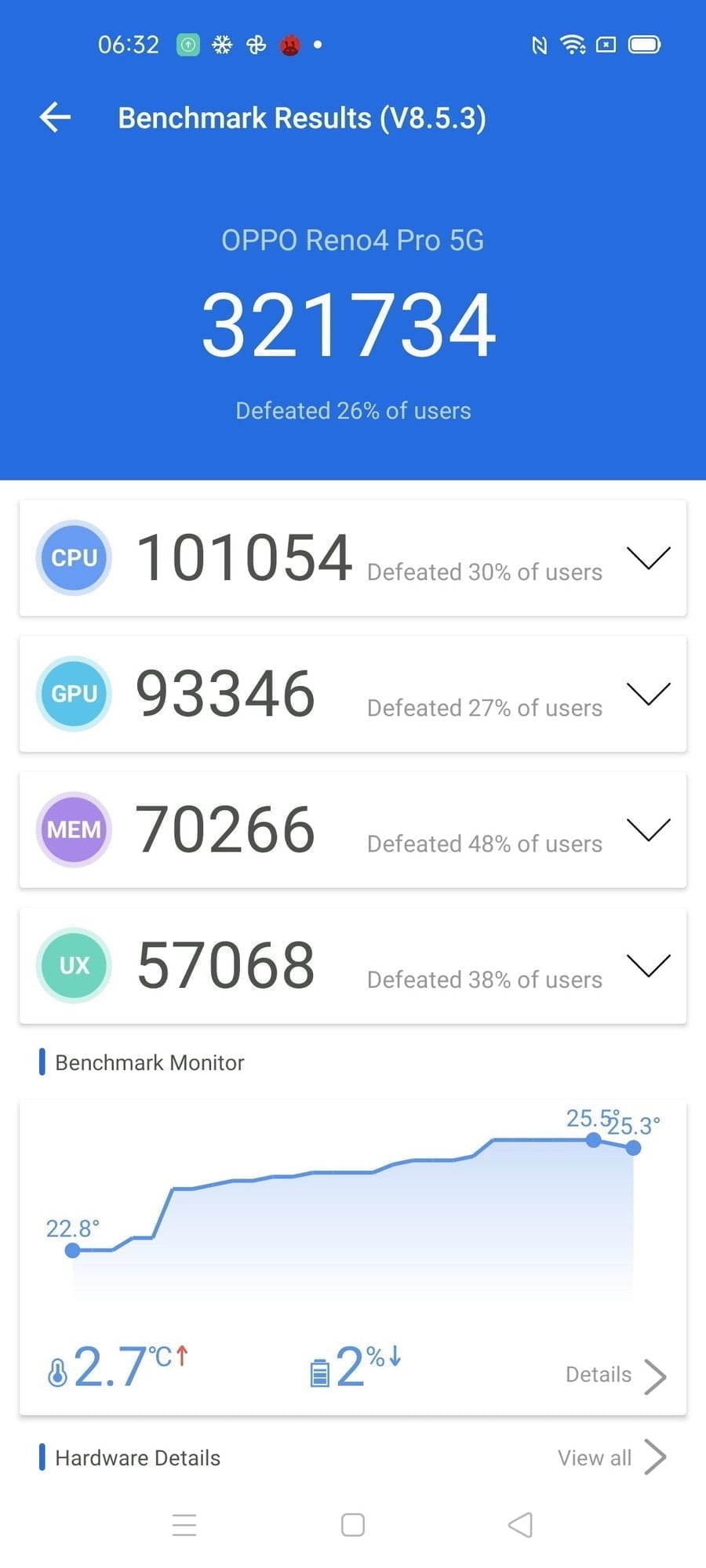This screenshot has height=1568, width=706.
Task: Expand the CPU score details
Action: coord(648,557)
